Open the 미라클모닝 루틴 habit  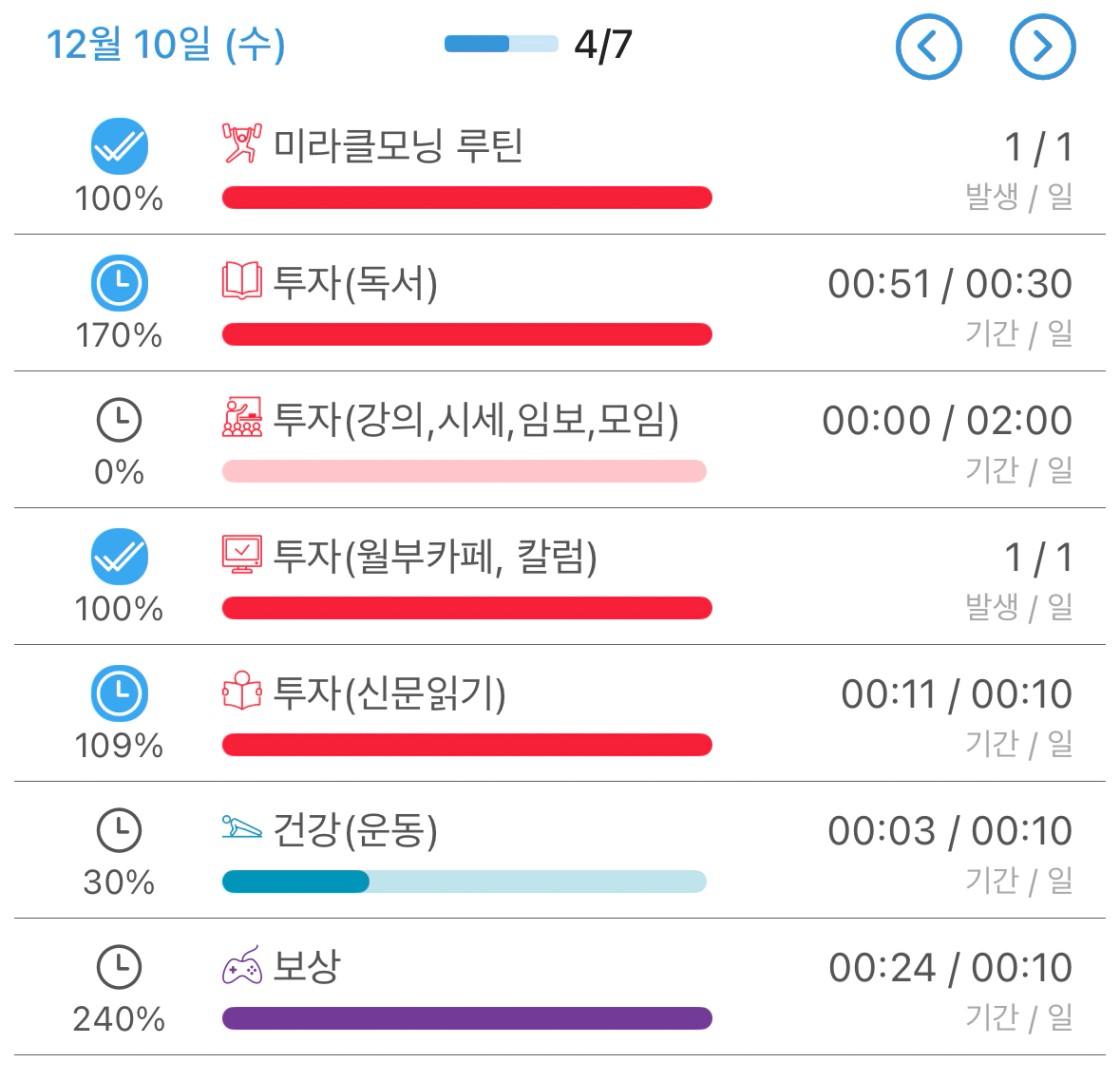pyautogui.click(x=398, y=147)
